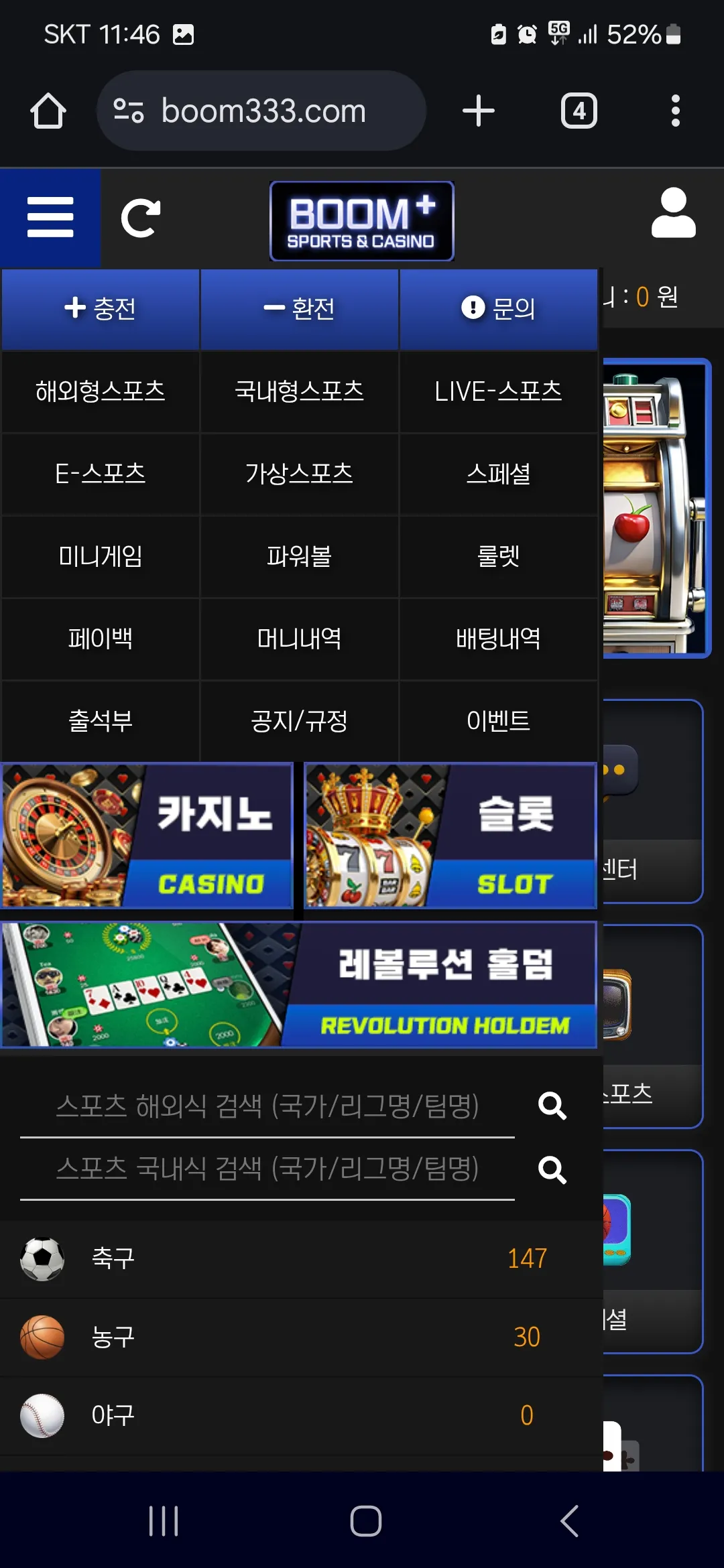
Task: Select LIVE-스포츠 in the menu
Action: point(499,391)
